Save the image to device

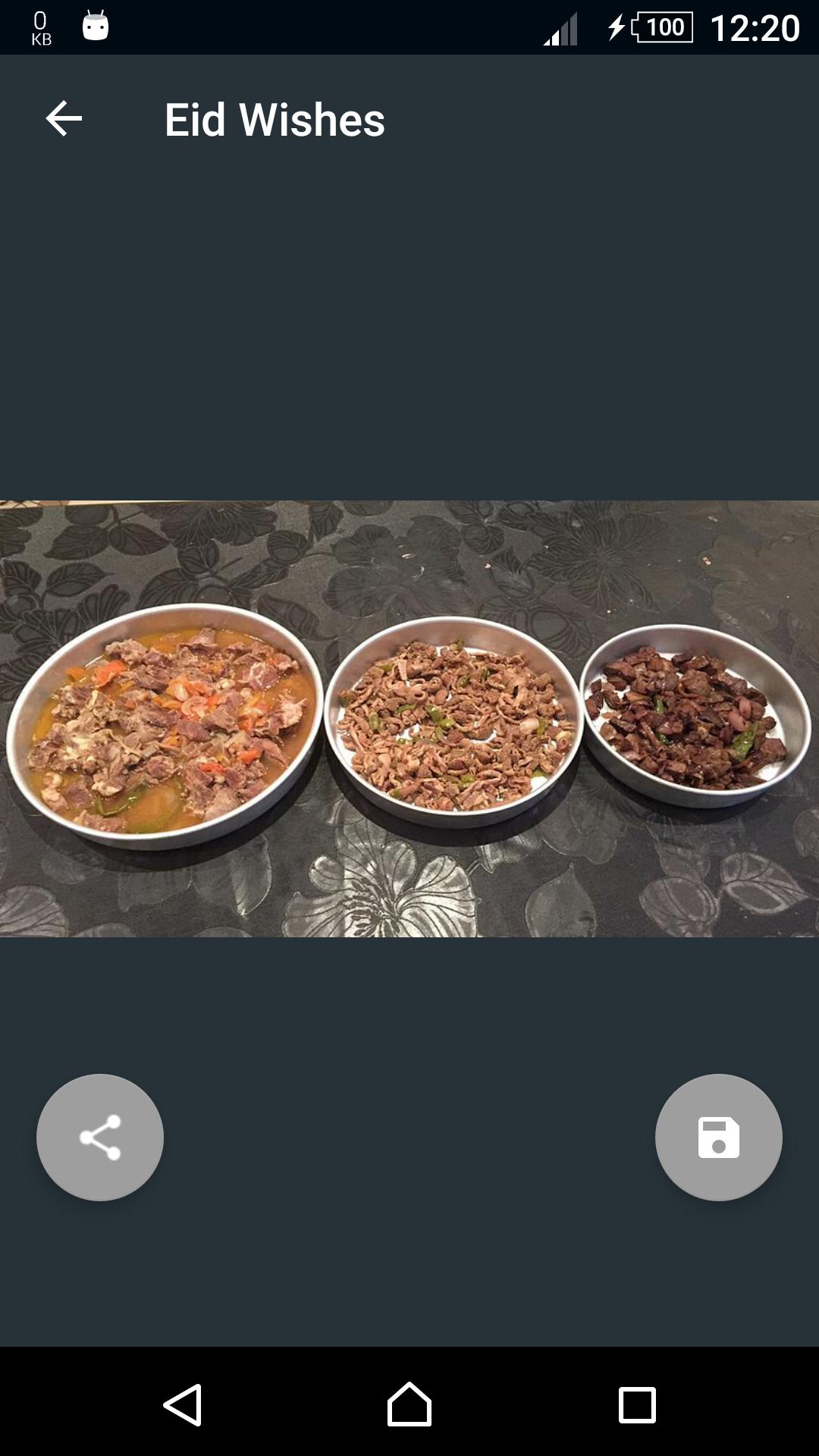point(718,1137)
